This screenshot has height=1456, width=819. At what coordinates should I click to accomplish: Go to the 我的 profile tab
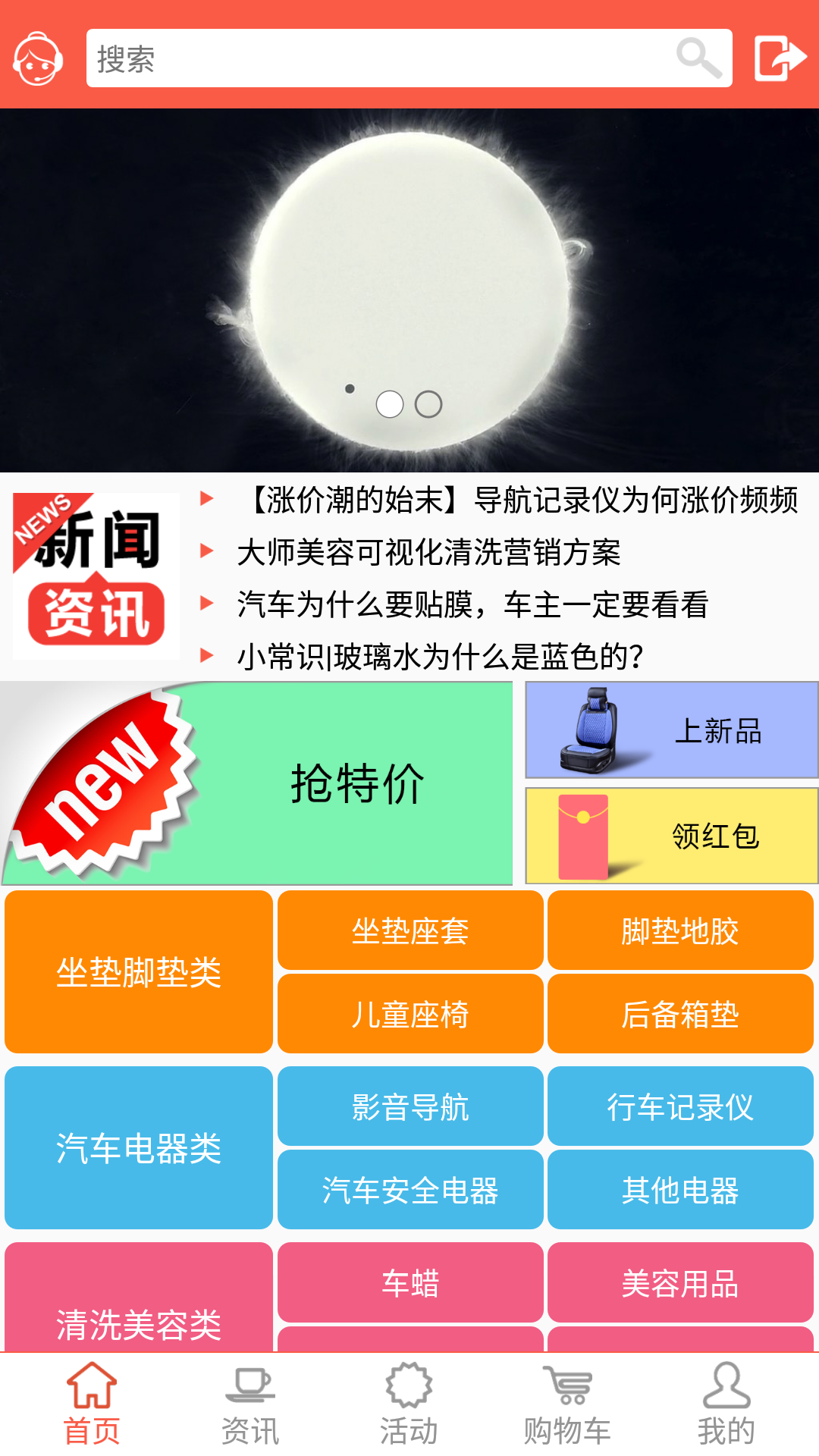[726, 1404]
